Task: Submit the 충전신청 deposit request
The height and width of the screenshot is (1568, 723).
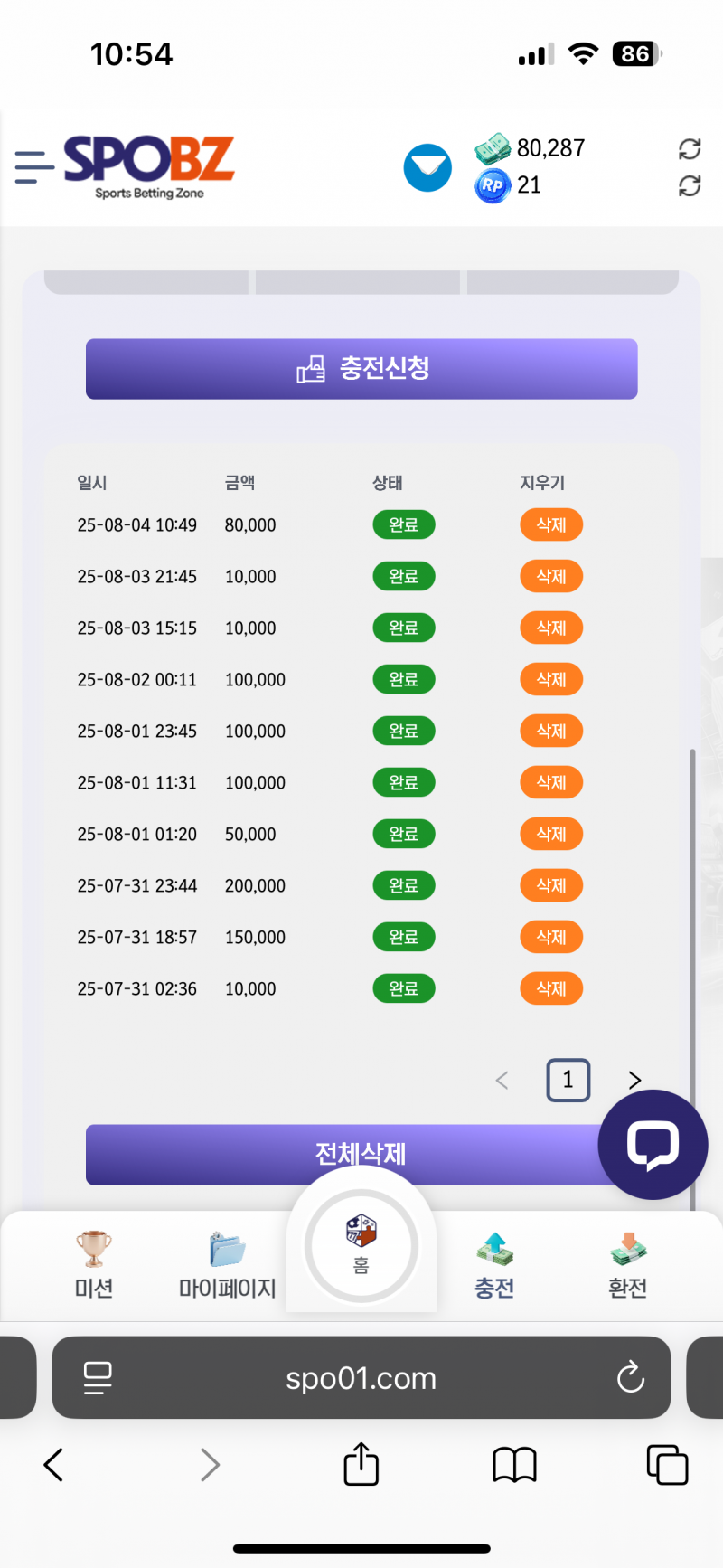Action: click(x=361, y=369)
